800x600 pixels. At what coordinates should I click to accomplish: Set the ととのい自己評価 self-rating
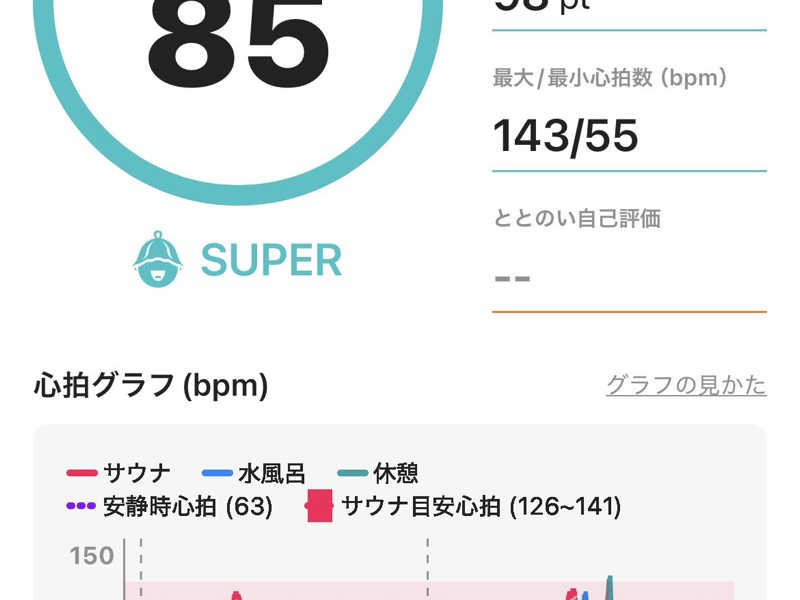[628, 275]
